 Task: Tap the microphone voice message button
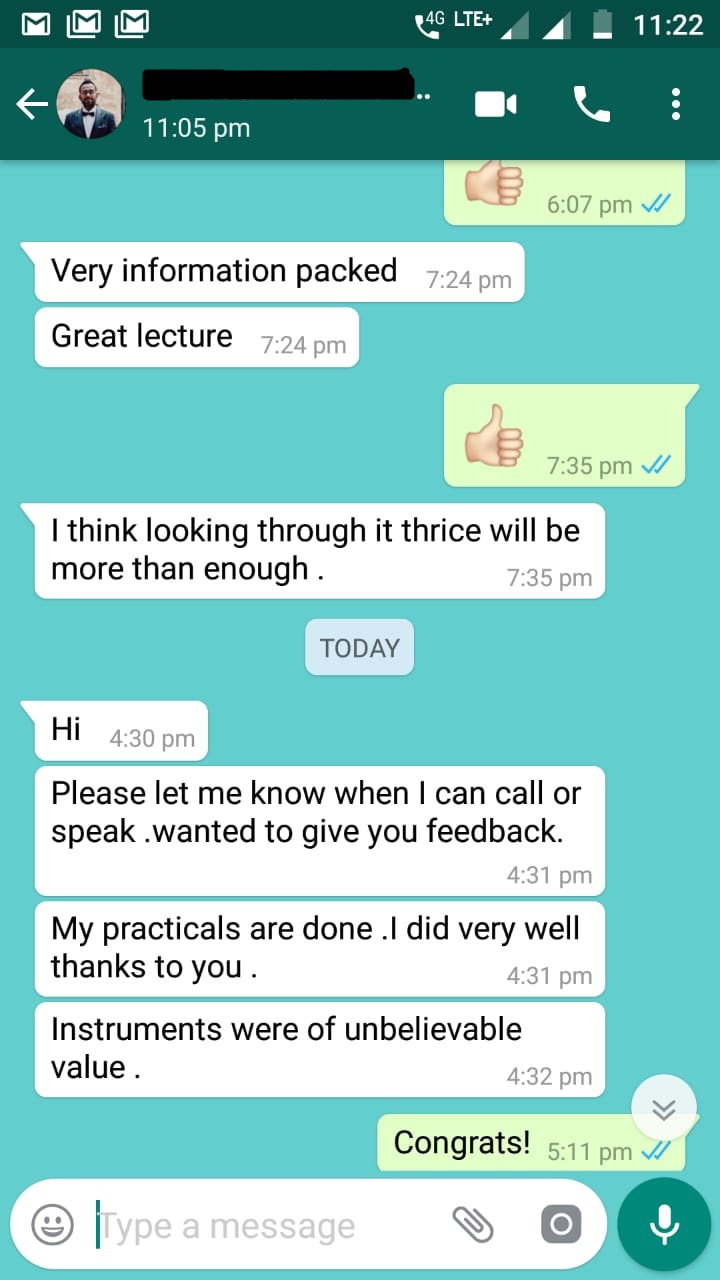[664, 1224]
